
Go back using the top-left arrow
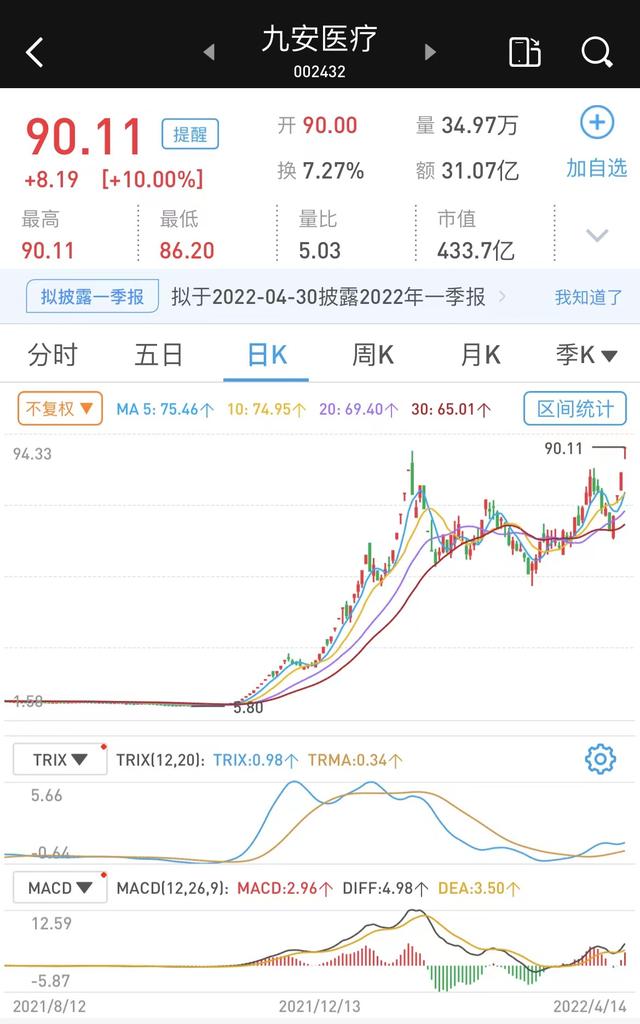tap(35, 52)
